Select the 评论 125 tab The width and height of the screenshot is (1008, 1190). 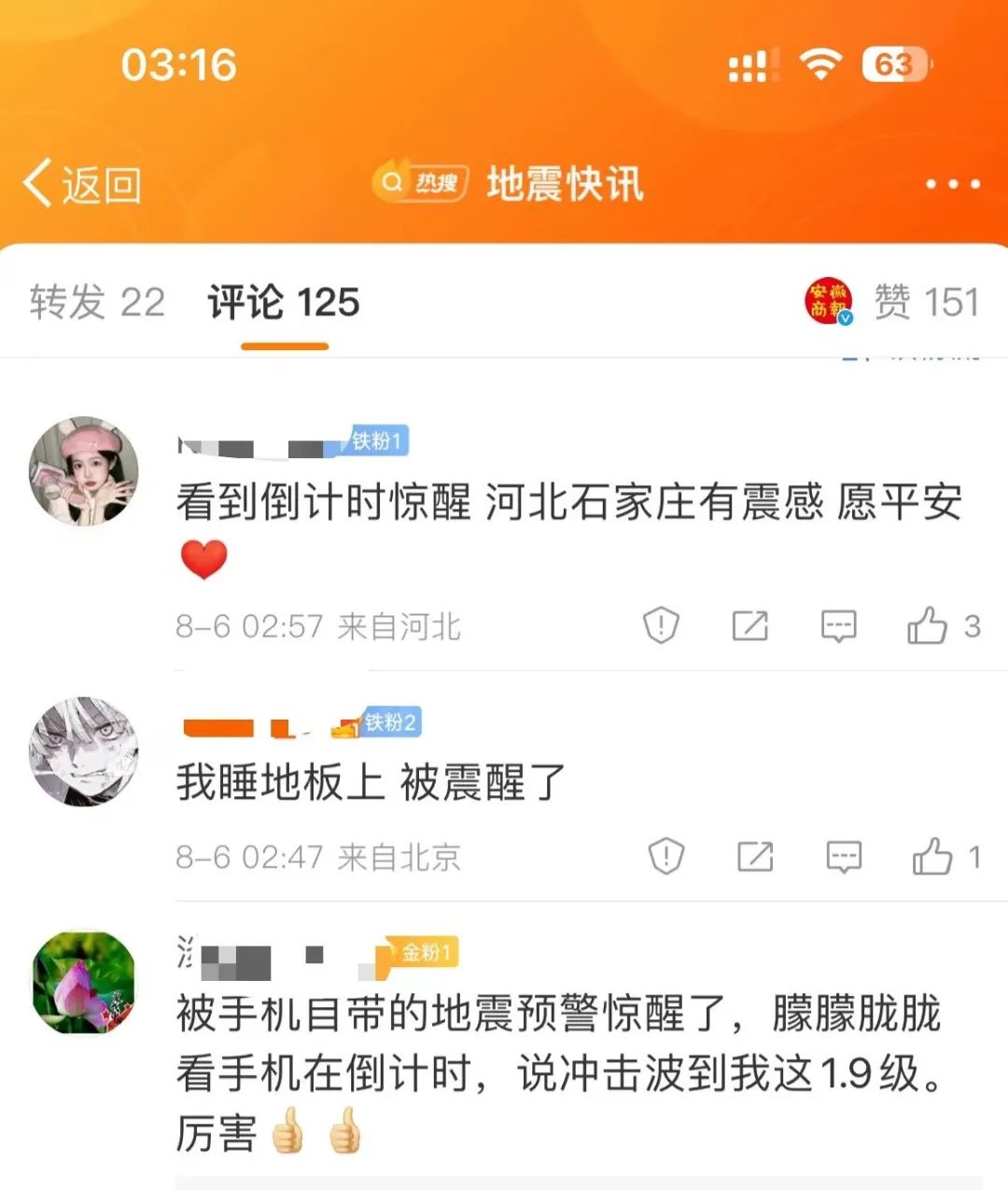pos(284,302)
